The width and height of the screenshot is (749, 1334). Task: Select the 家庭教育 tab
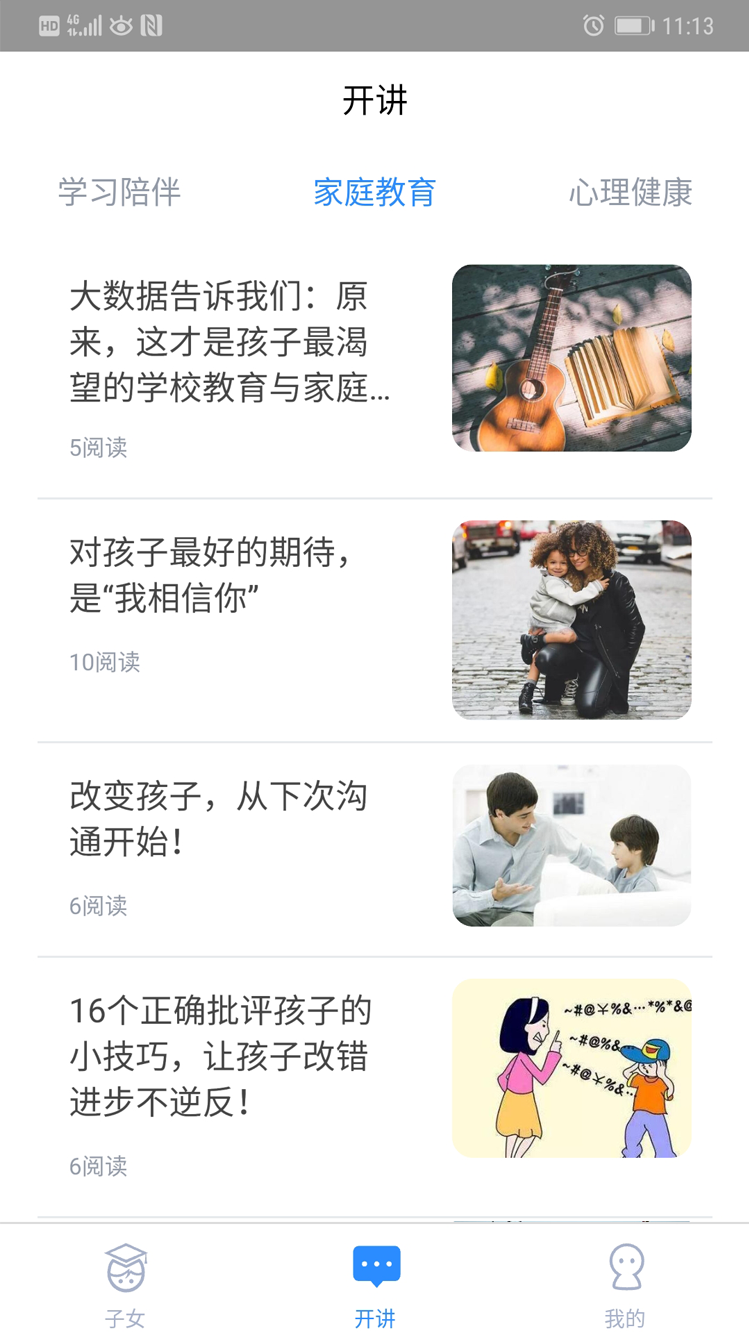tap(374, 192)
